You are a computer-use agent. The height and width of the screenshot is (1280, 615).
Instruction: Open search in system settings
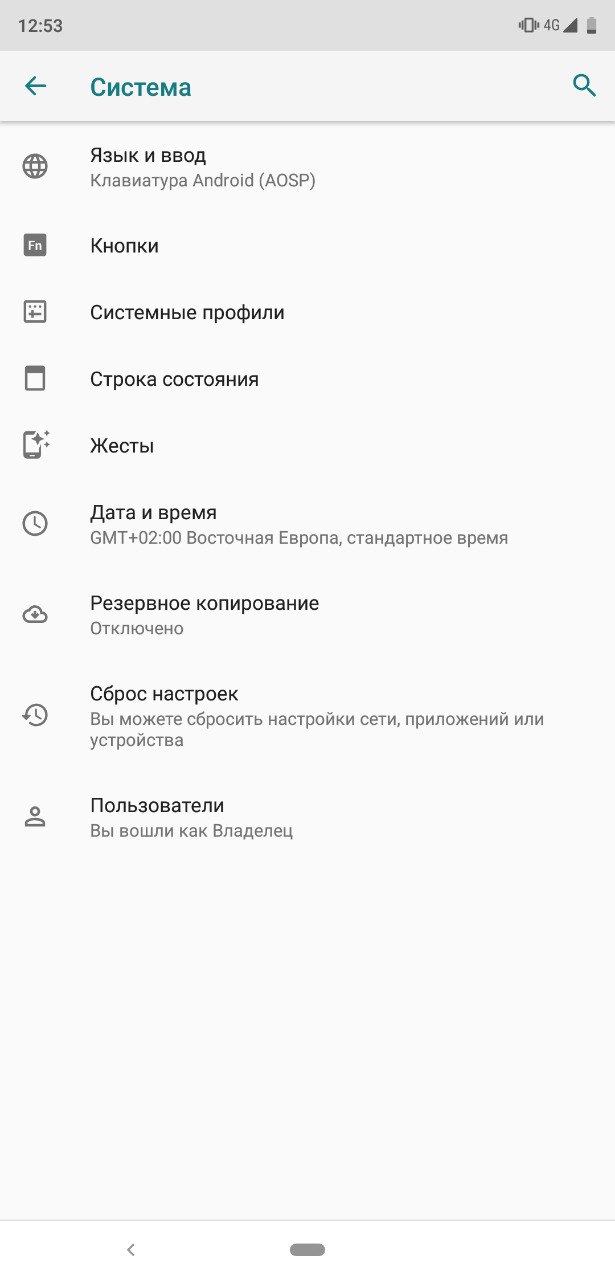tap(584, 86)
